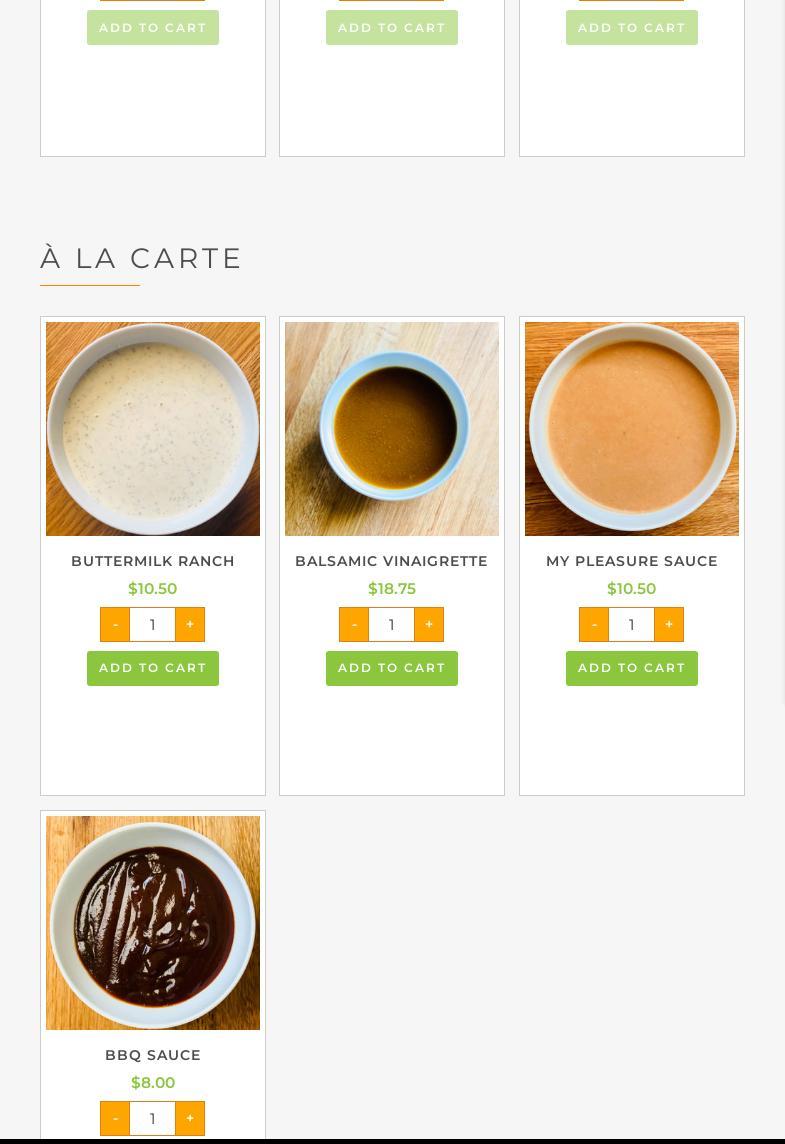Increase Balsamic Vinaigrette quantity

429,624
